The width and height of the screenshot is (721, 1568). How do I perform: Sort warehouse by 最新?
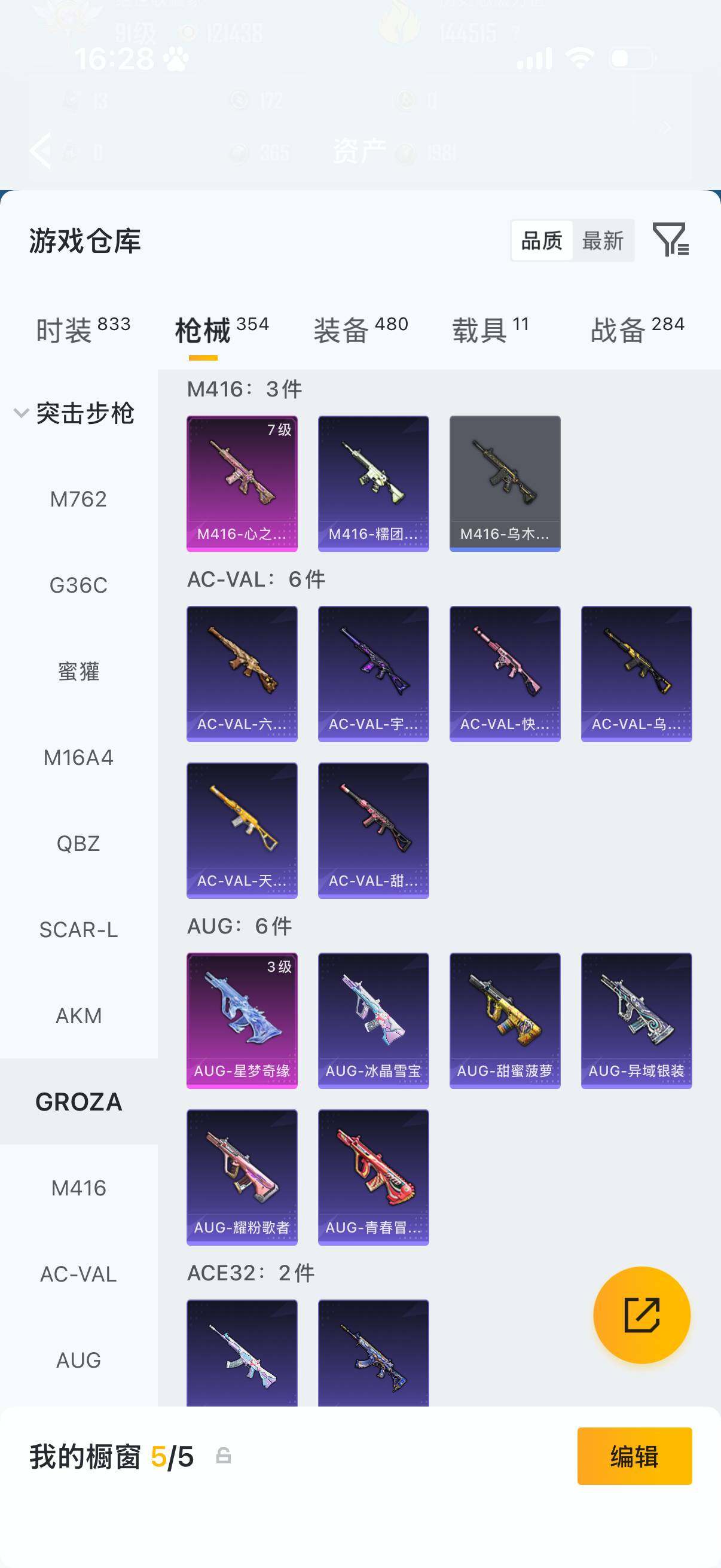(603, 240)
